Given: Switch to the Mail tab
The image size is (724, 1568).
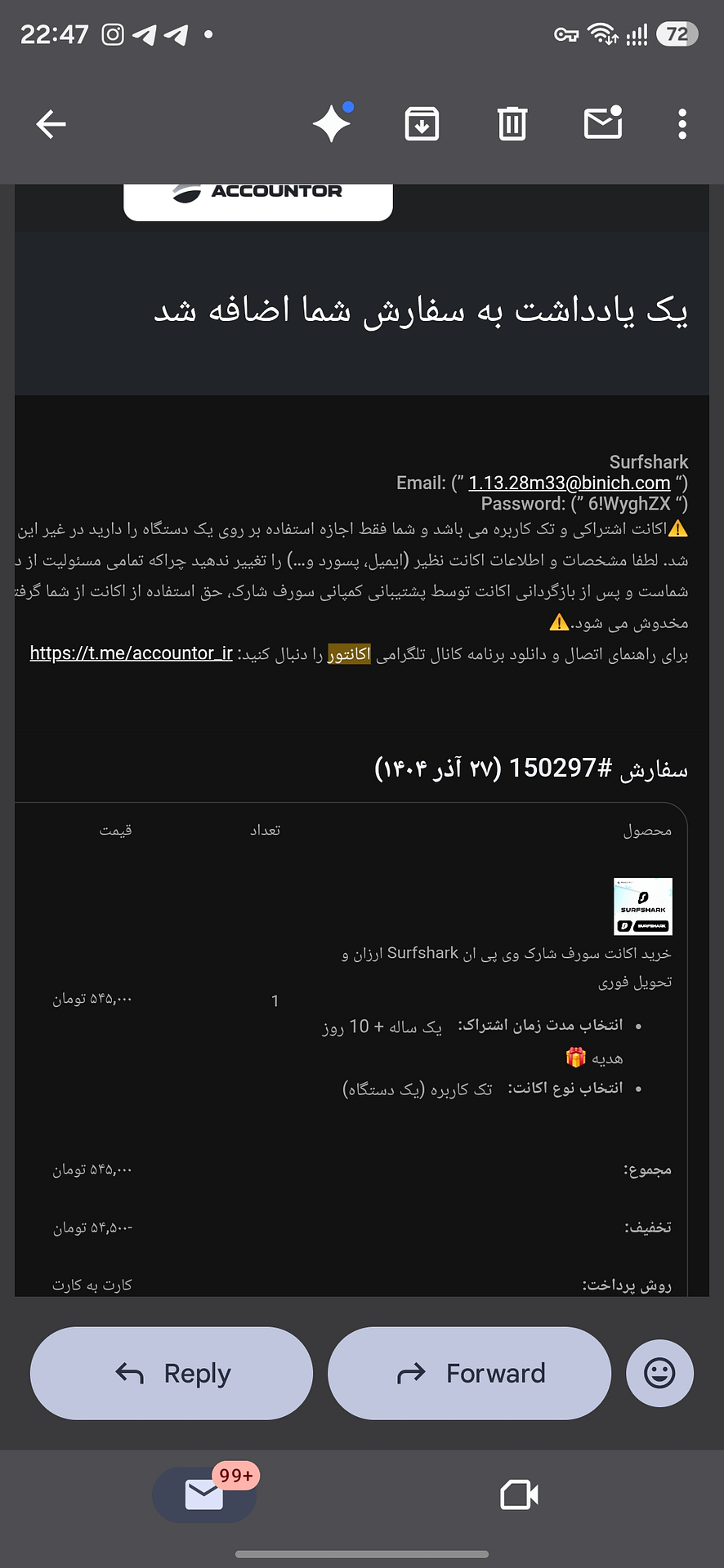Looking at the screenshot, I should pyautogui.click(x=204, y=1494).
